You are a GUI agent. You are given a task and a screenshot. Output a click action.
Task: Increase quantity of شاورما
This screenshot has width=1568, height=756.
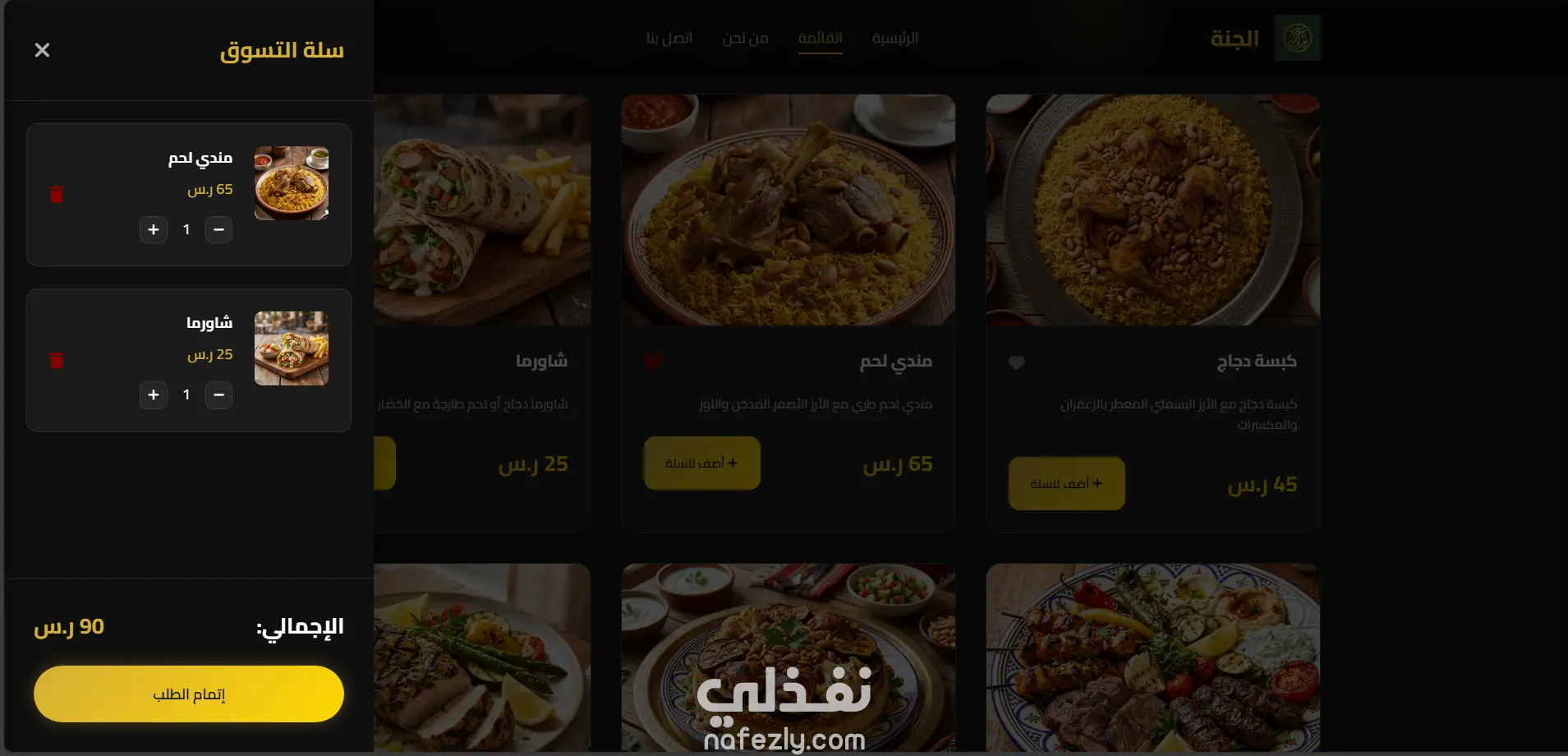(154, 395)
